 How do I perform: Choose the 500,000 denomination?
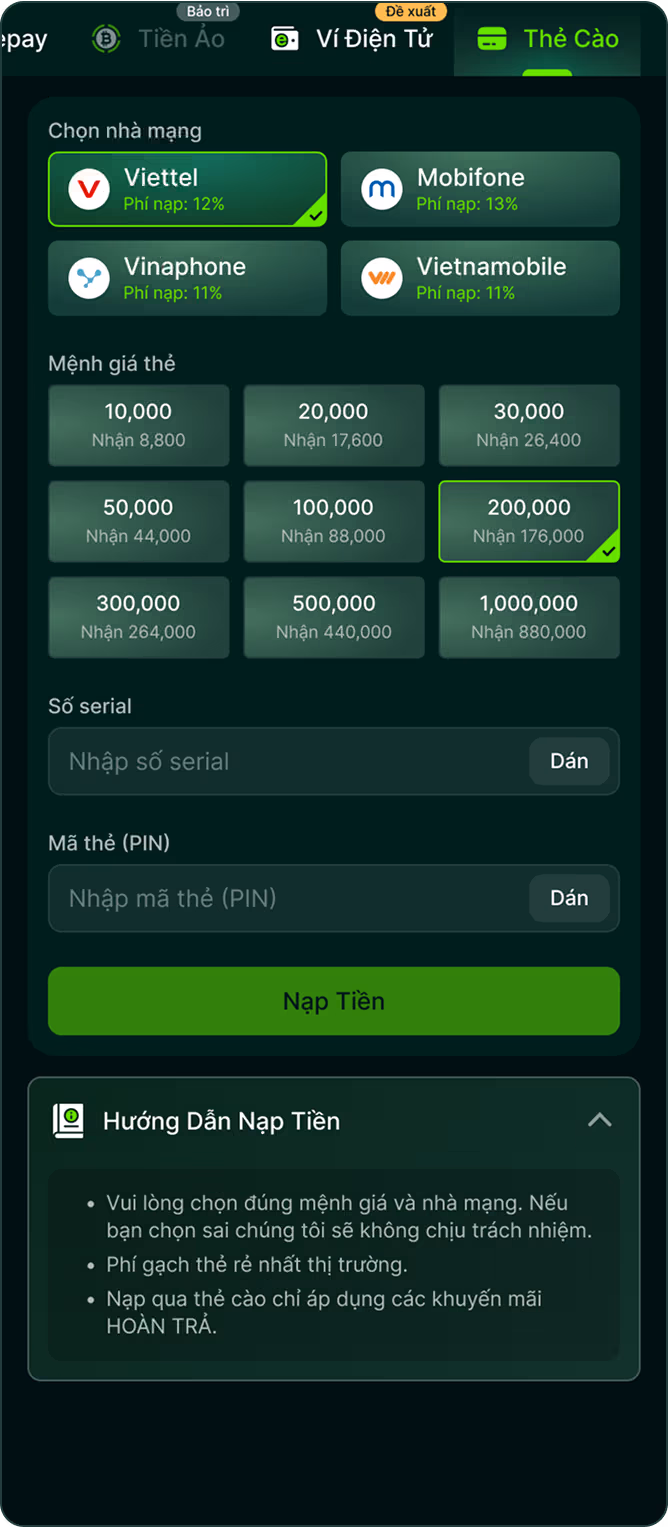pos(334,617)
